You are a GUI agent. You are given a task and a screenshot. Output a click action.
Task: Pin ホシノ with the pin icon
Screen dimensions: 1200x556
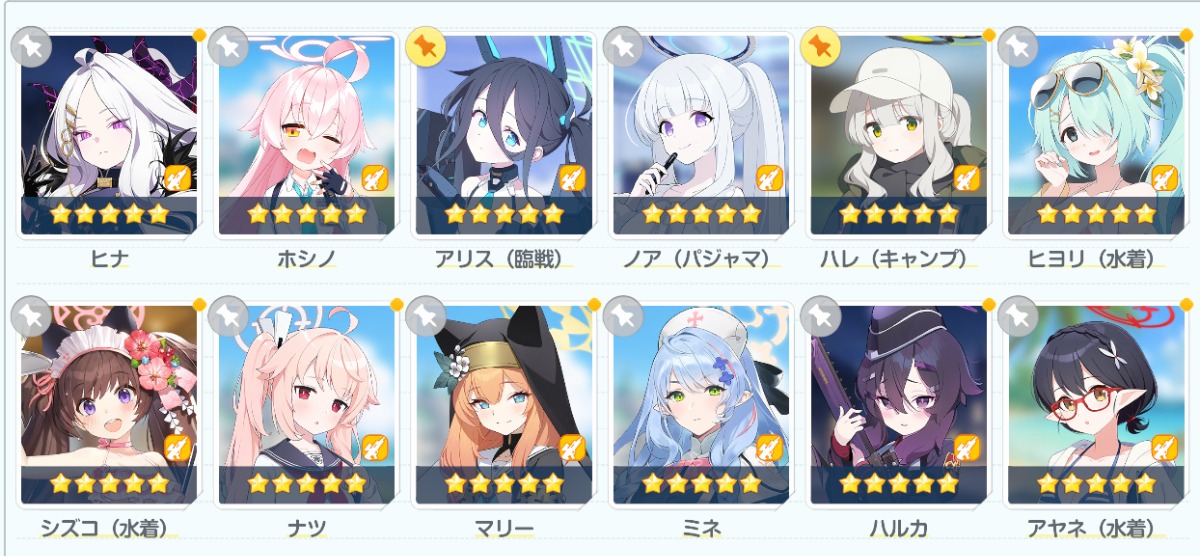point(227,46)
